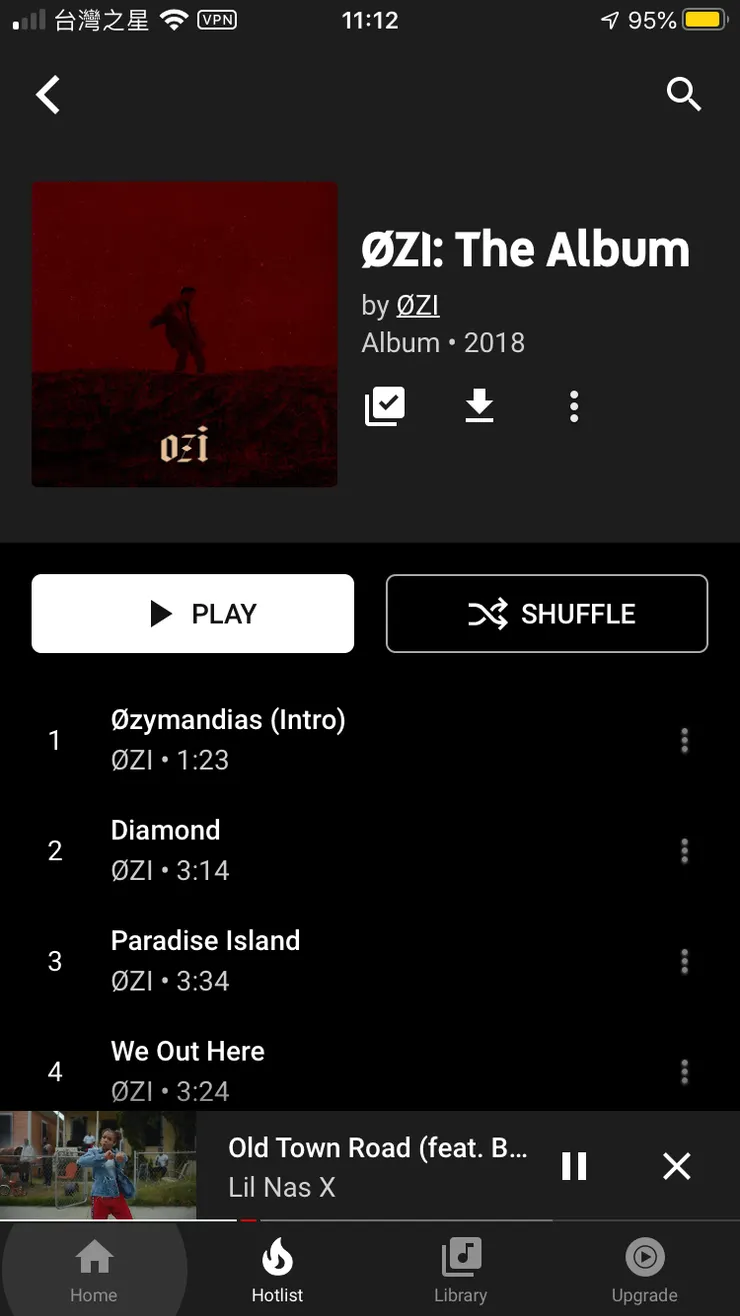The width and height of the screenshot is (740, 1316).
Task: Open options for Diamond
Action: tap(685, 851)
